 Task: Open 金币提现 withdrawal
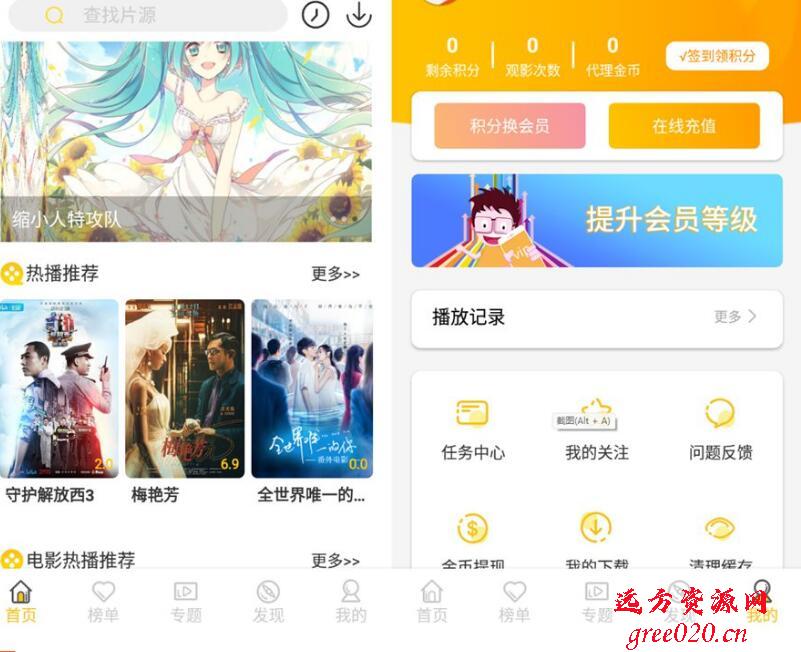click(x=473, y=538)
